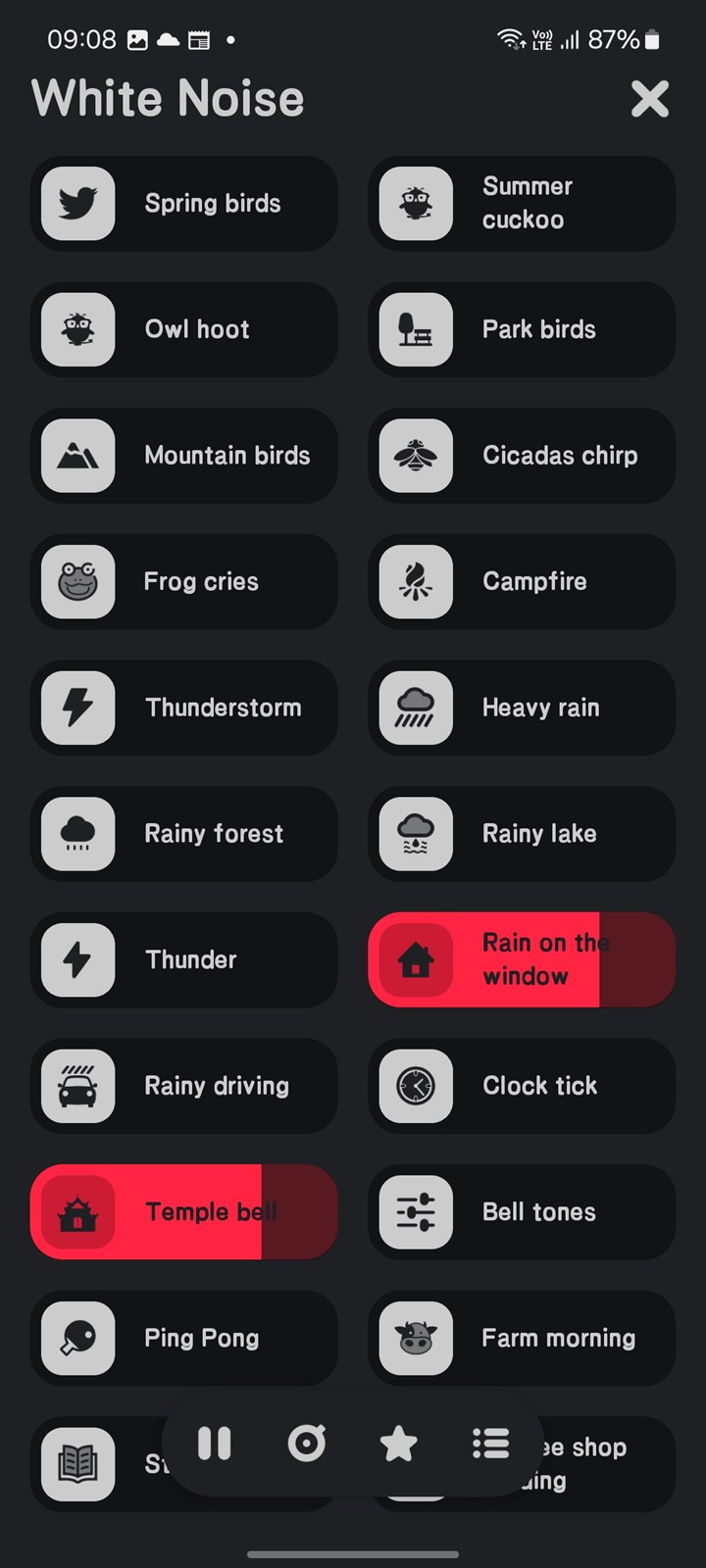Pause the white noise playback
The height and width of the screenshot is (1568, 706).
(x=215, y=1444)
